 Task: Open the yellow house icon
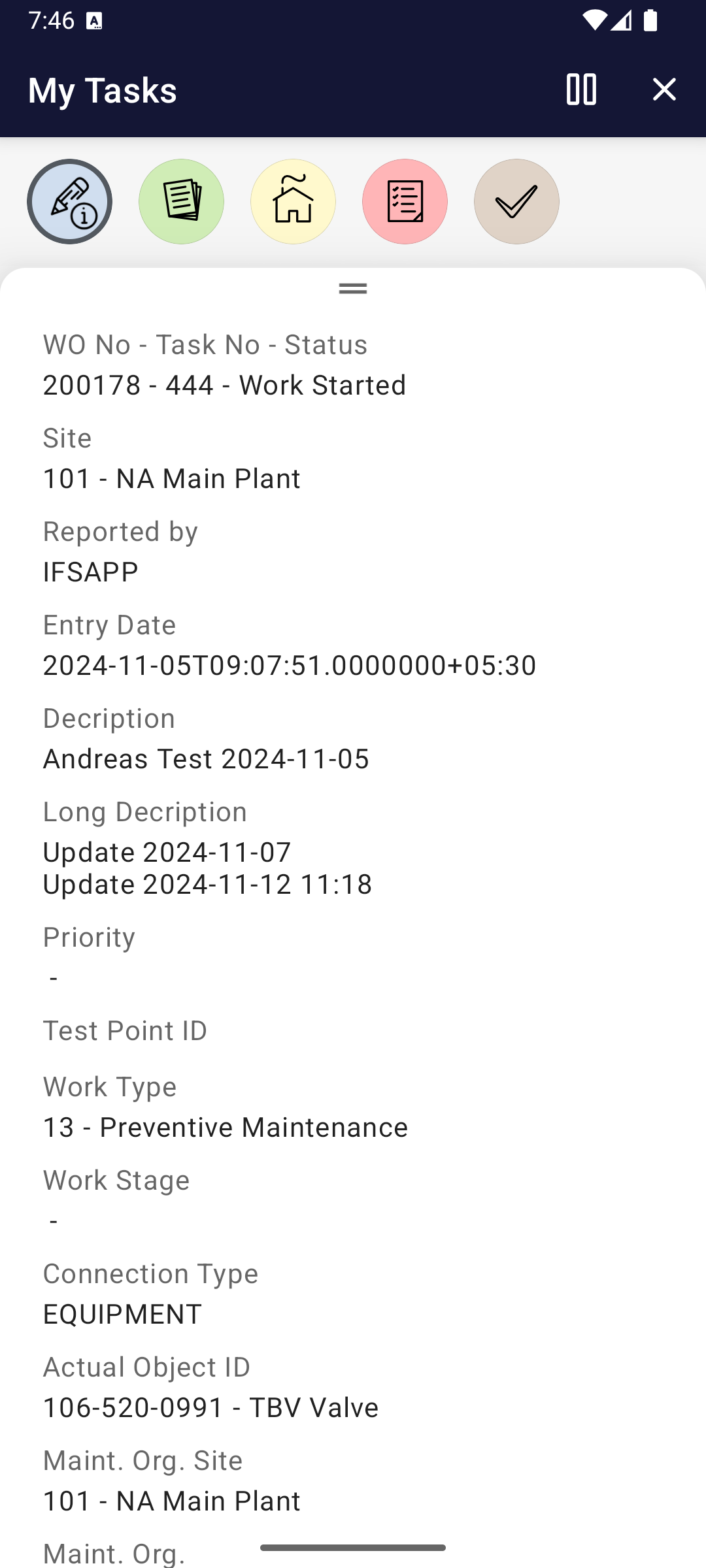coord(293,202)
